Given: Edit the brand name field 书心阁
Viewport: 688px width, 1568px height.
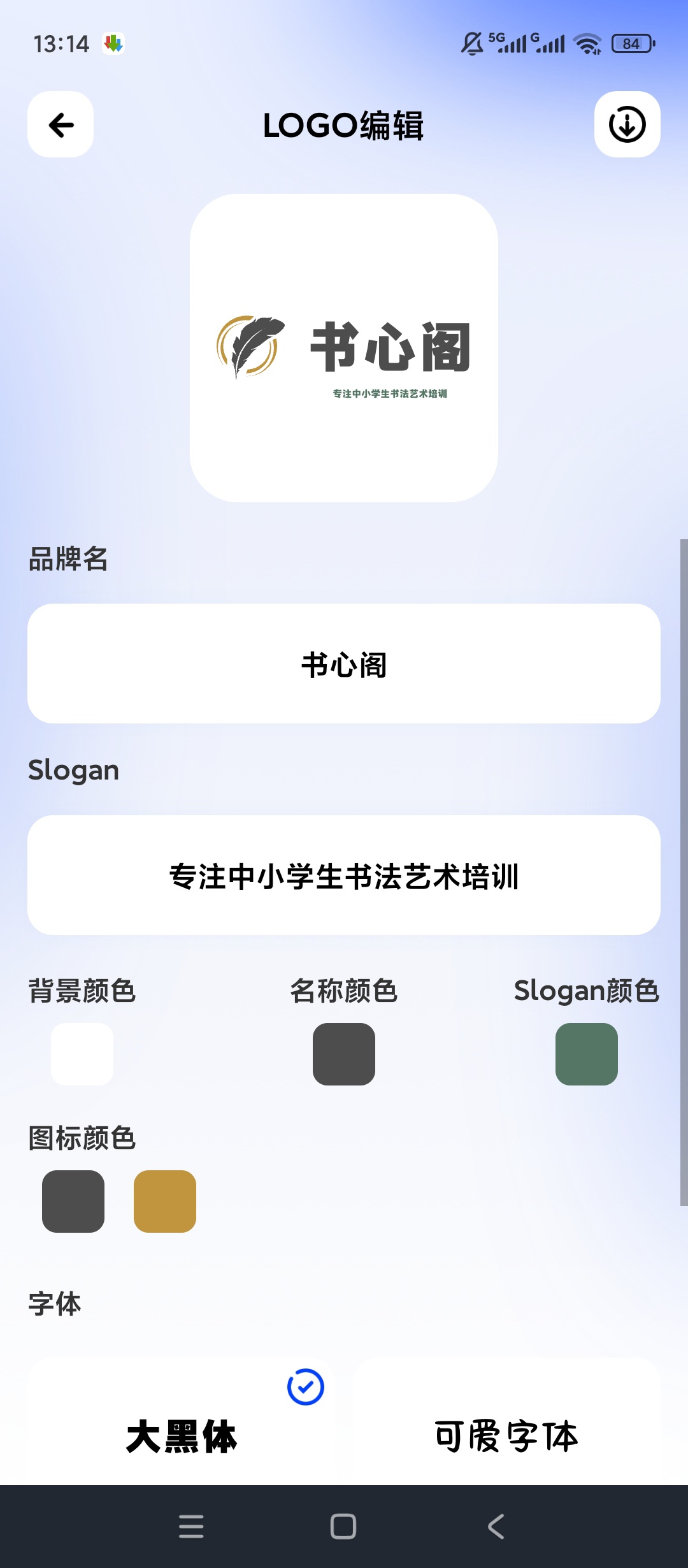Looking at the screenshot, I should (344, 664).
